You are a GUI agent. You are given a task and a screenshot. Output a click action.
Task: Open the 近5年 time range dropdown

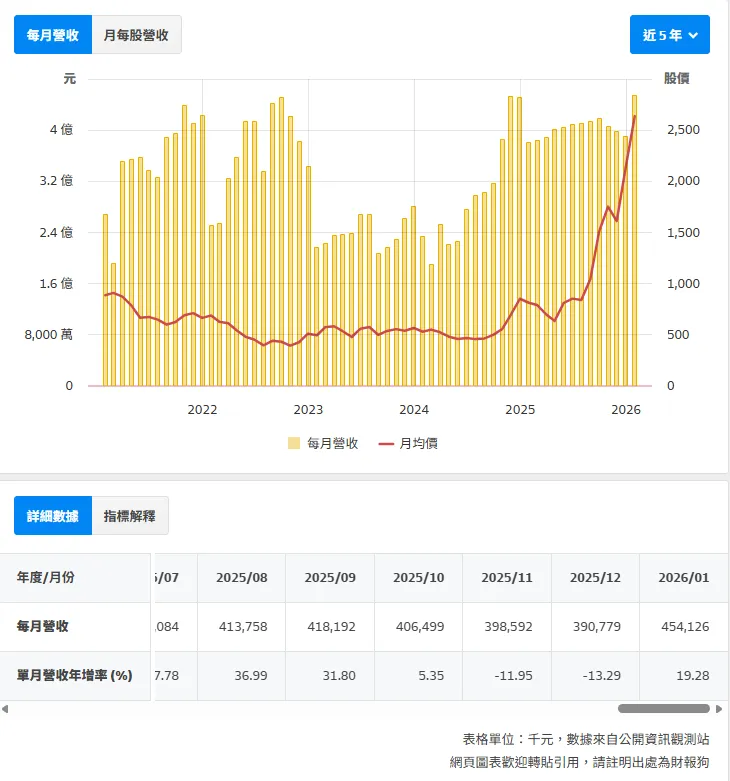(x=669, y=34)
